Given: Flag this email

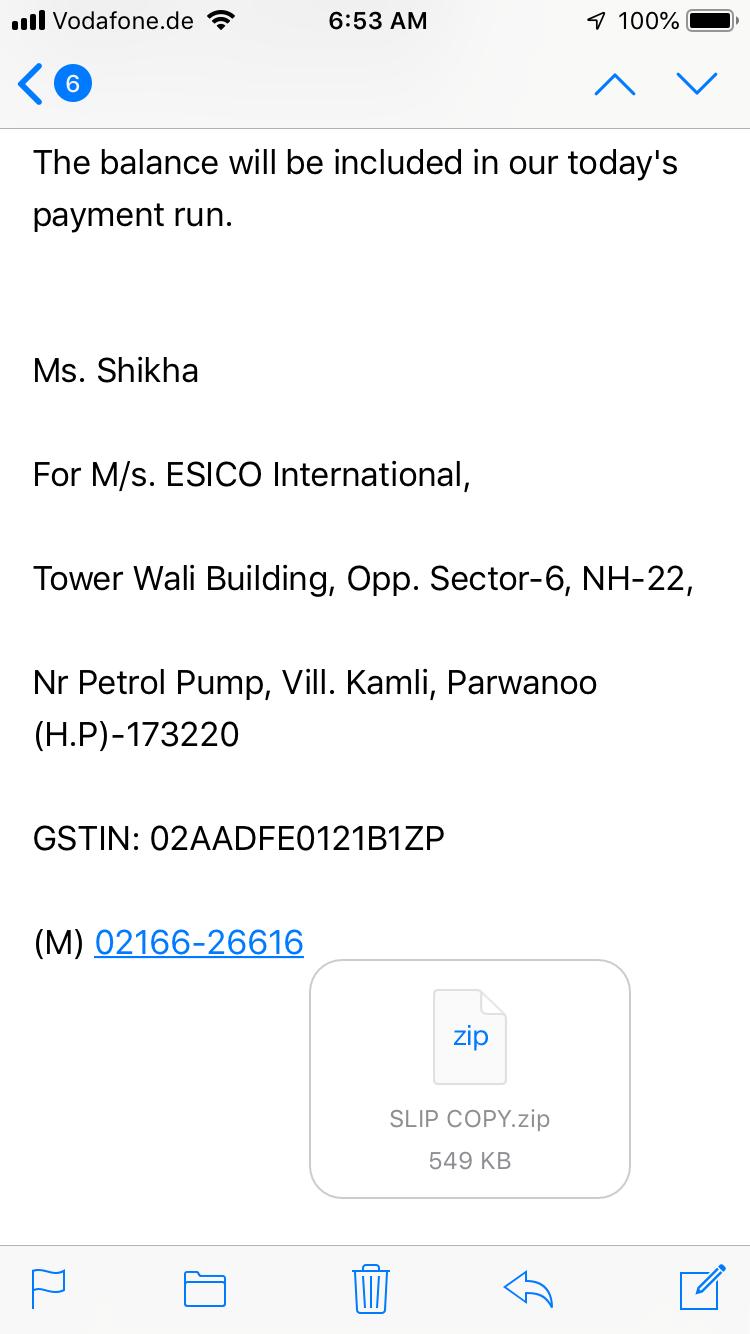Looking at the screenshot, I should 48,1288.
